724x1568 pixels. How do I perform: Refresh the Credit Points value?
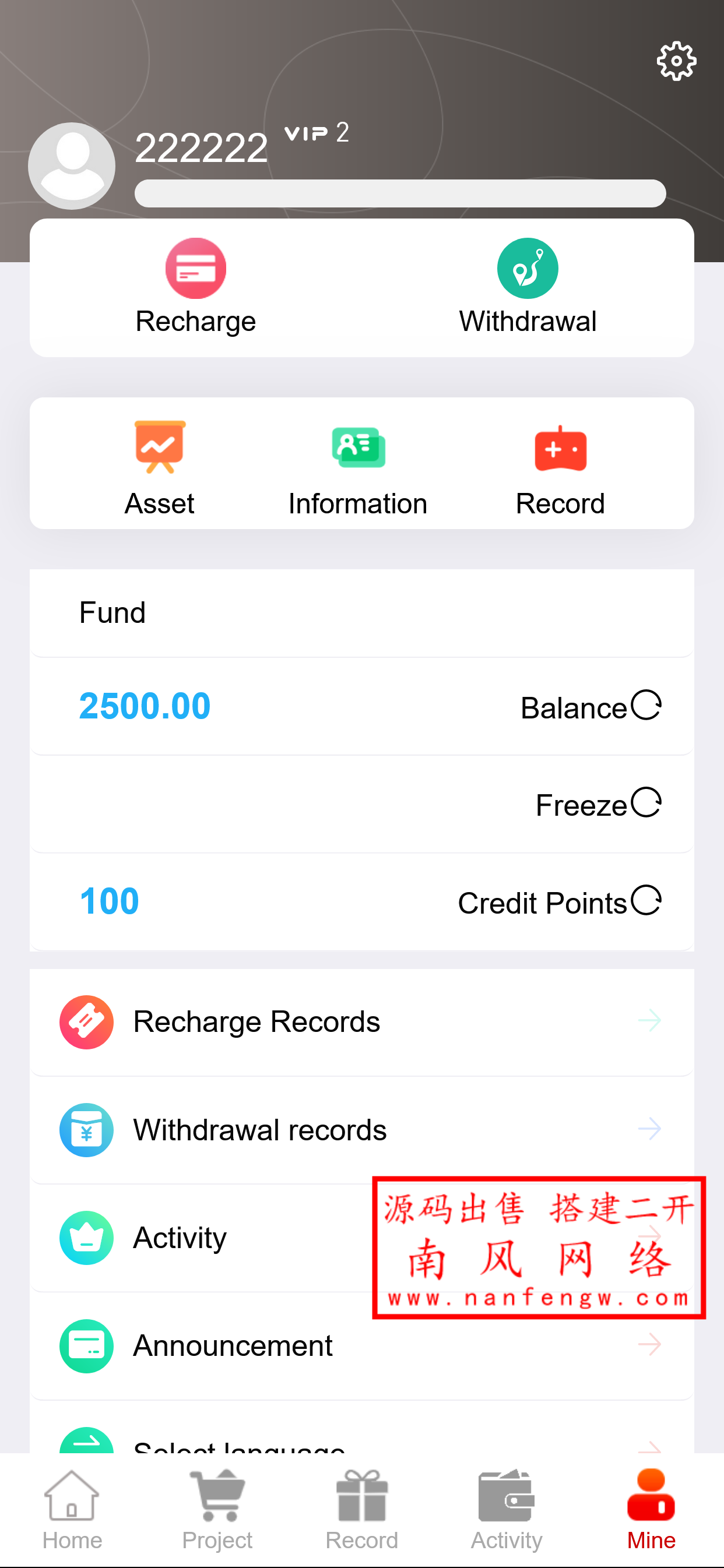pos(646,900)
